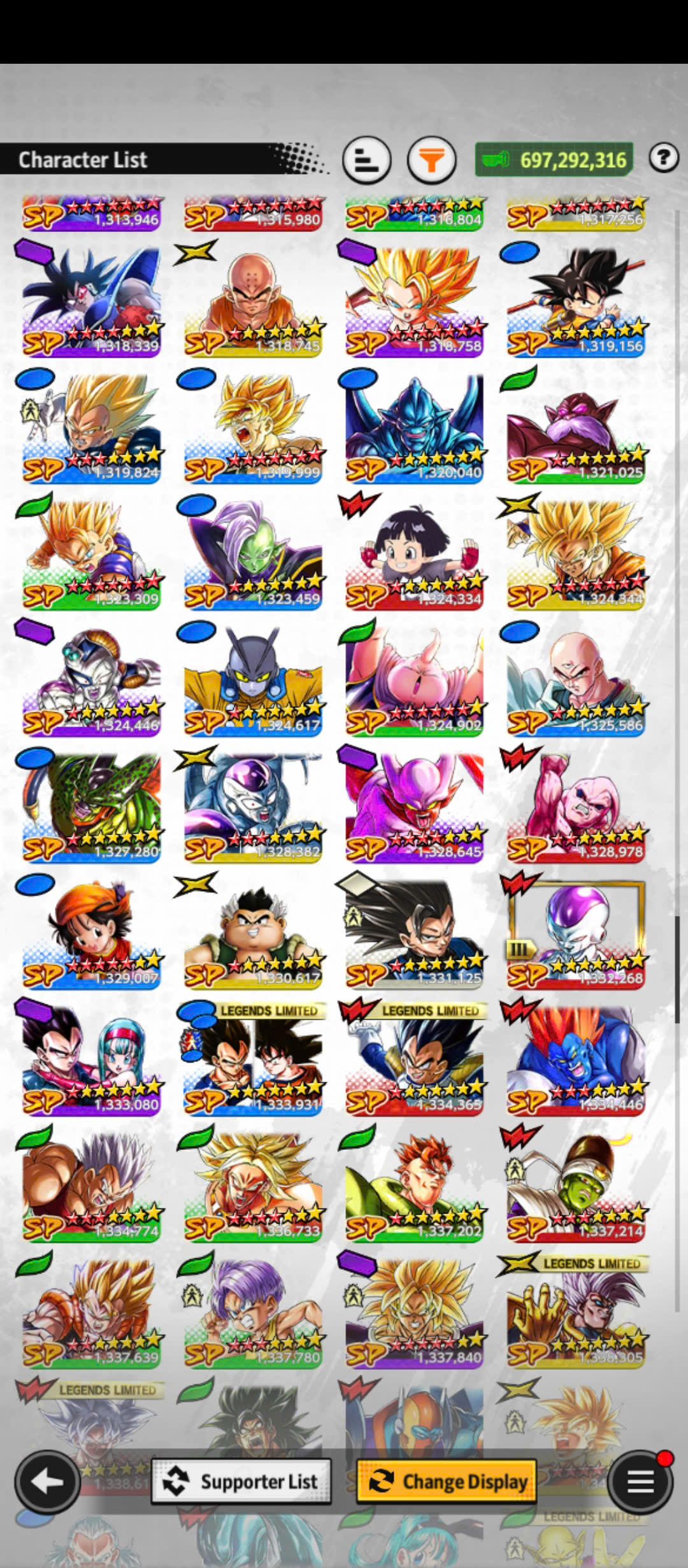
Task: Tap the Change Display button
Action: [447, 1481]
